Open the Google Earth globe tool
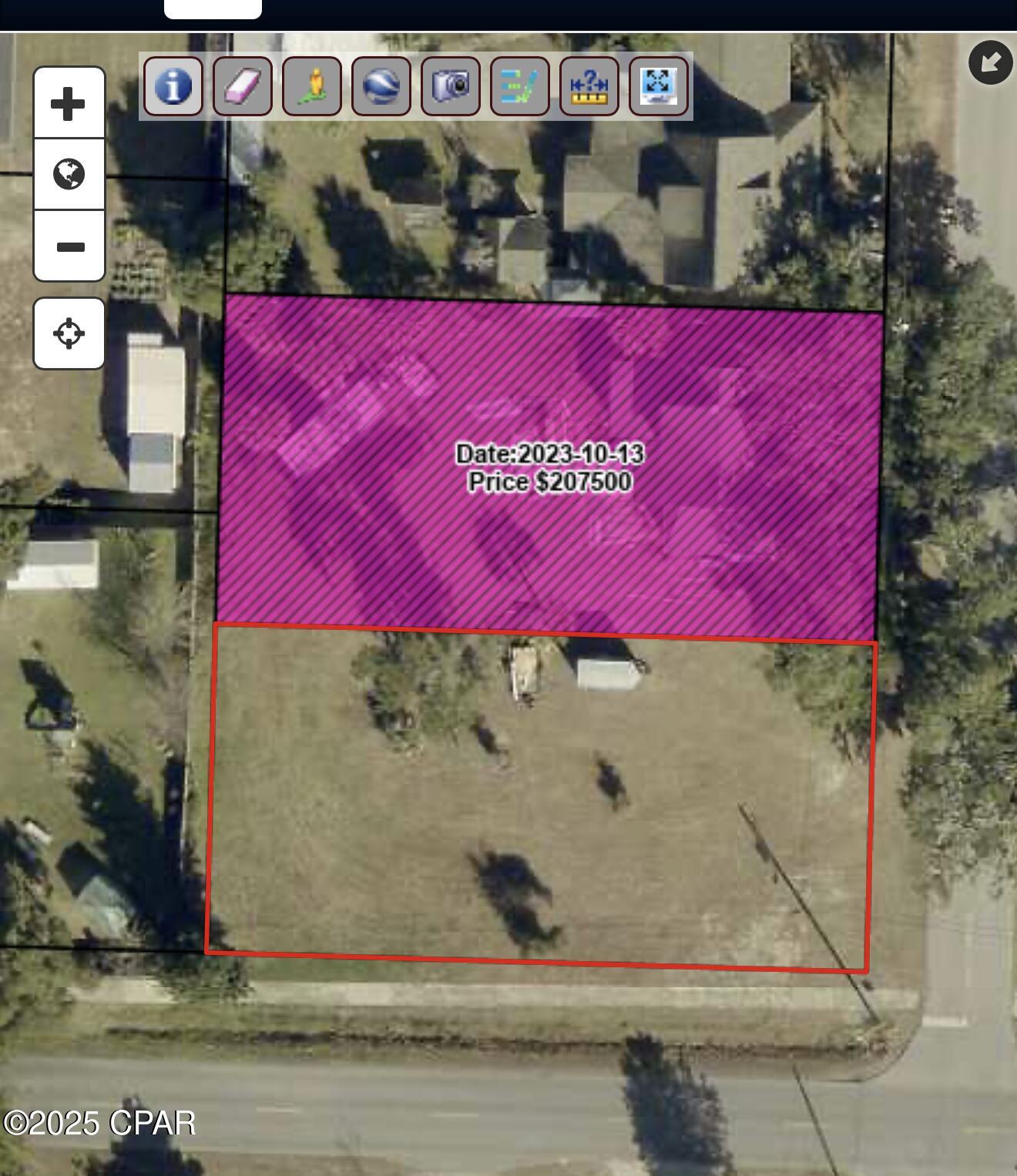The height and width of the screenshot is (1176, 1017). click(x=381, y=85)
